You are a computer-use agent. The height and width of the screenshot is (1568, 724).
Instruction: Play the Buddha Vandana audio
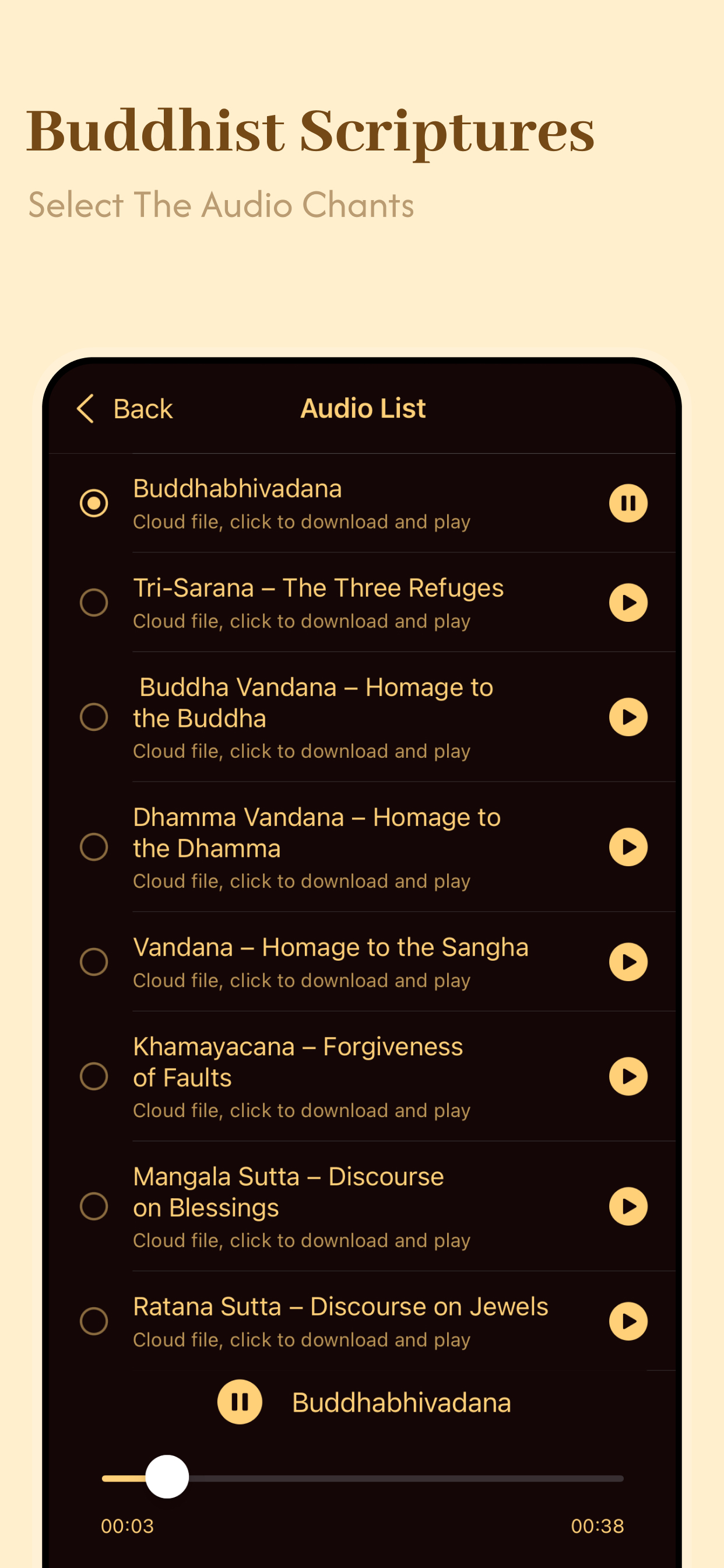tap(627, 717)
